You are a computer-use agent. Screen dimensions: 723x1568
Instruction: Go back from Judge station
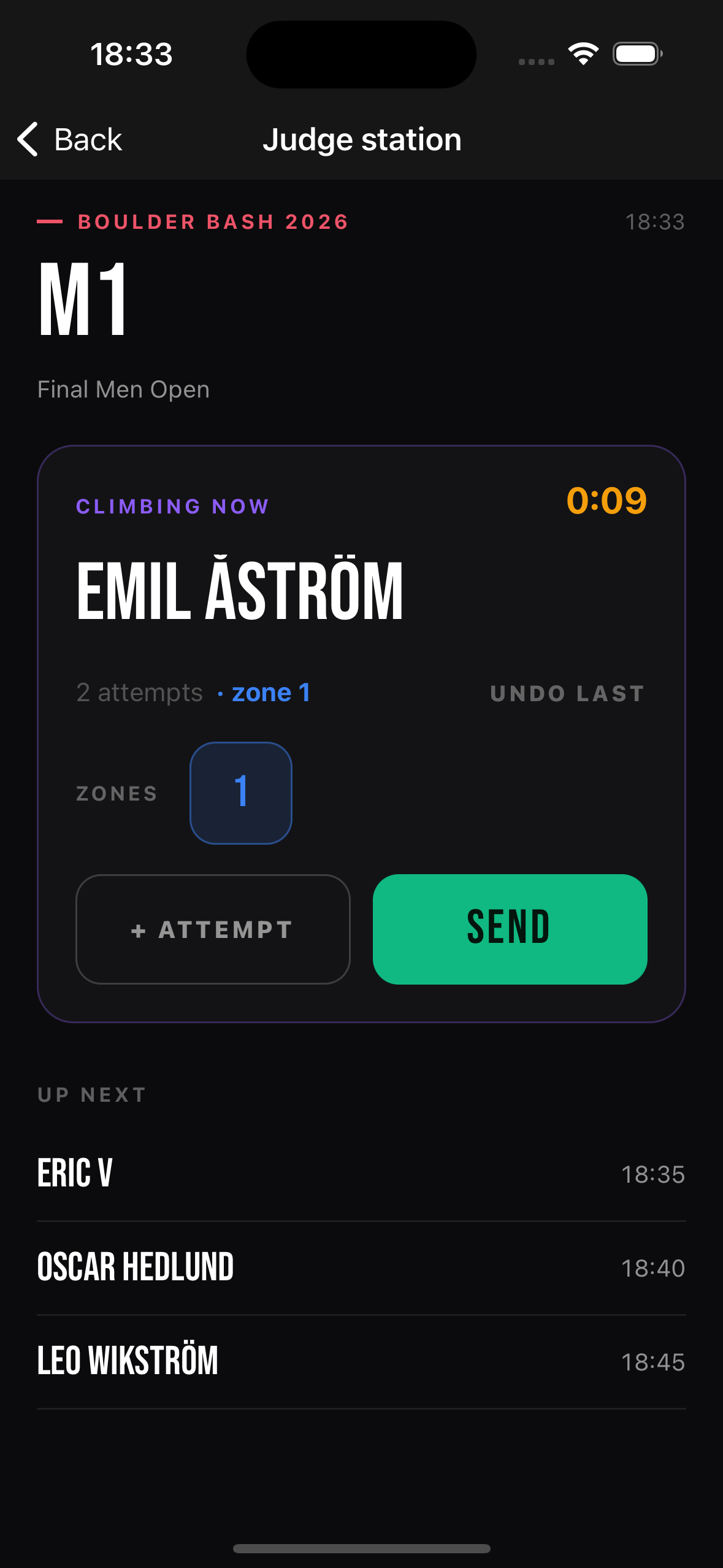tap(69, 139)
